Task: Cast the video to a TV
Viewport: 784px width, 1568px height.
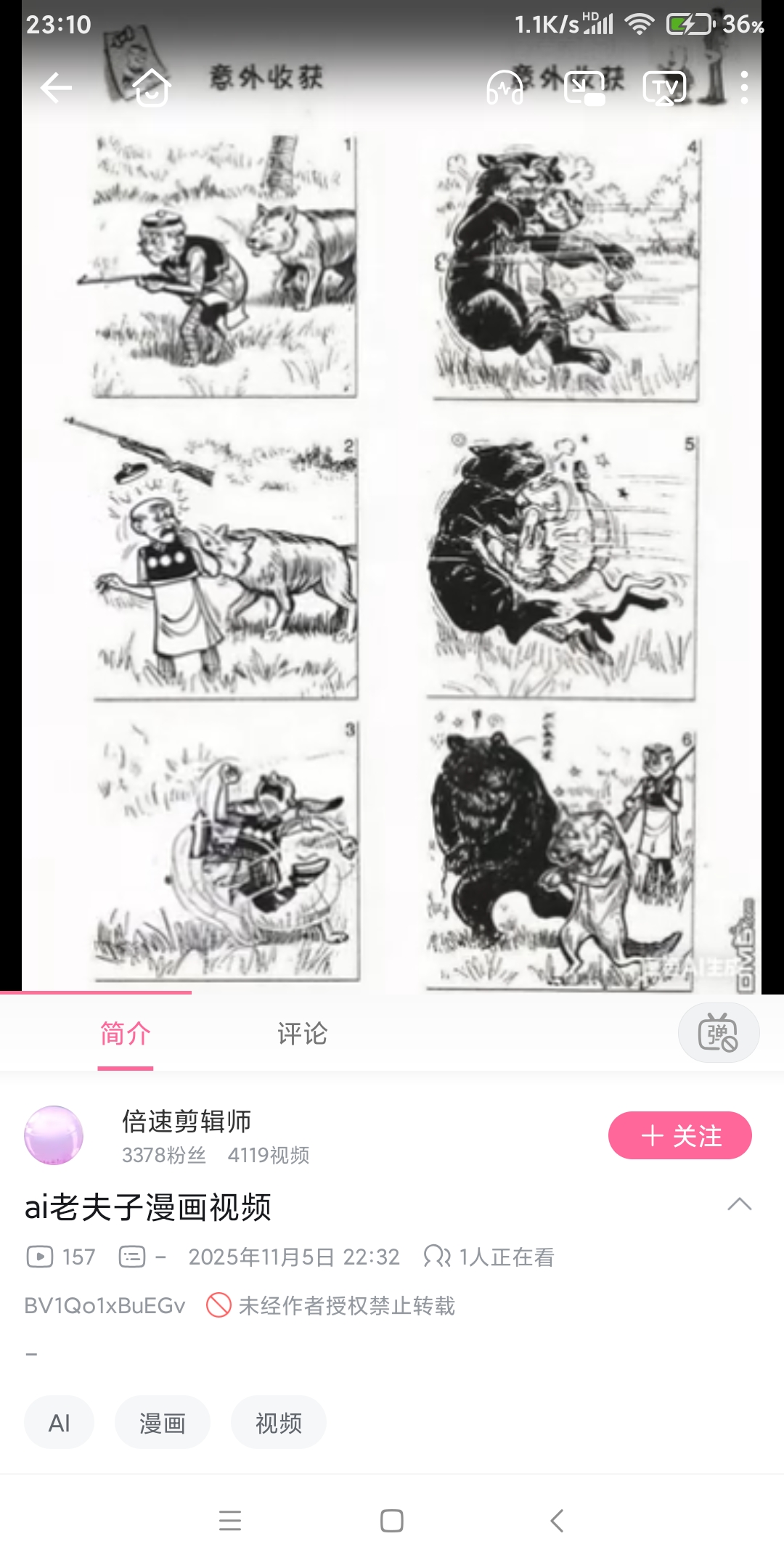Action: (664, 88)
